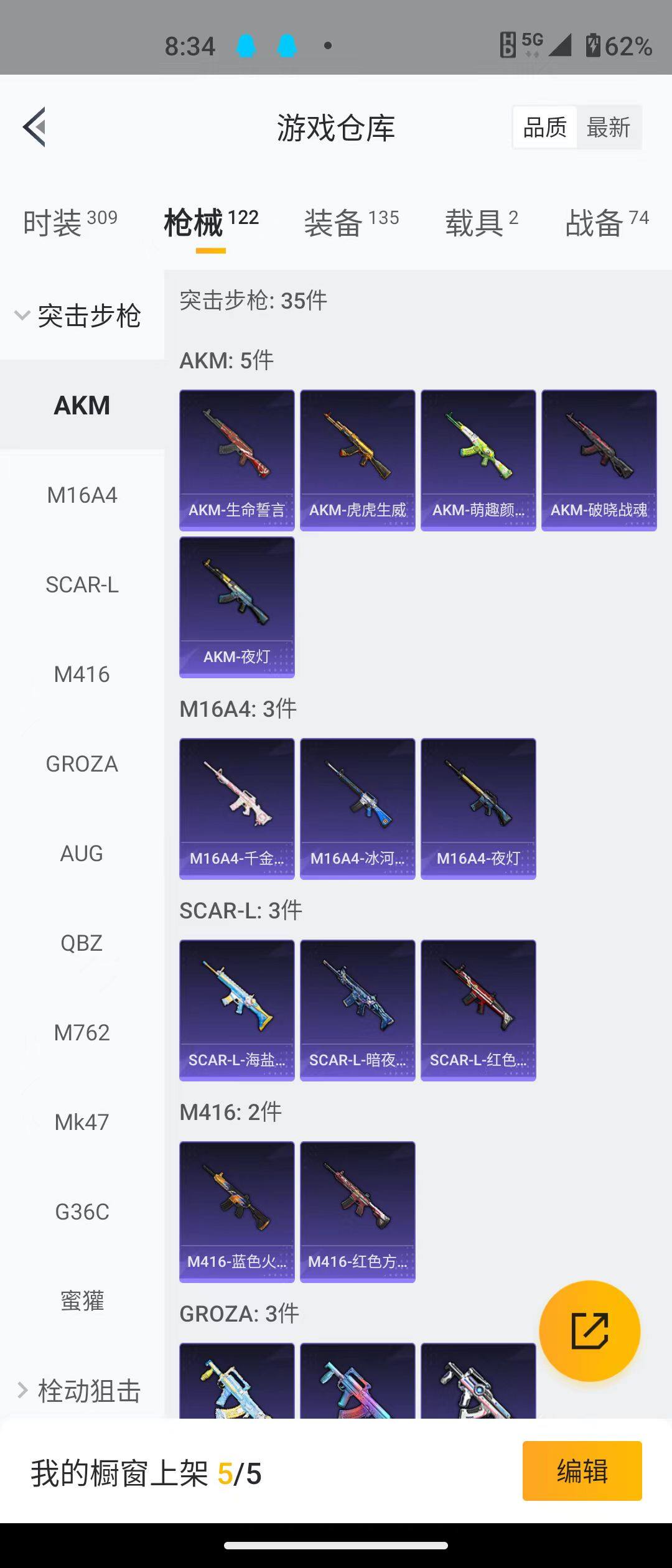The width and height of the screenshot is (672, 1568).
Task: Select GROZA in the weapon sidebar
Action: [x=82, y=764]
